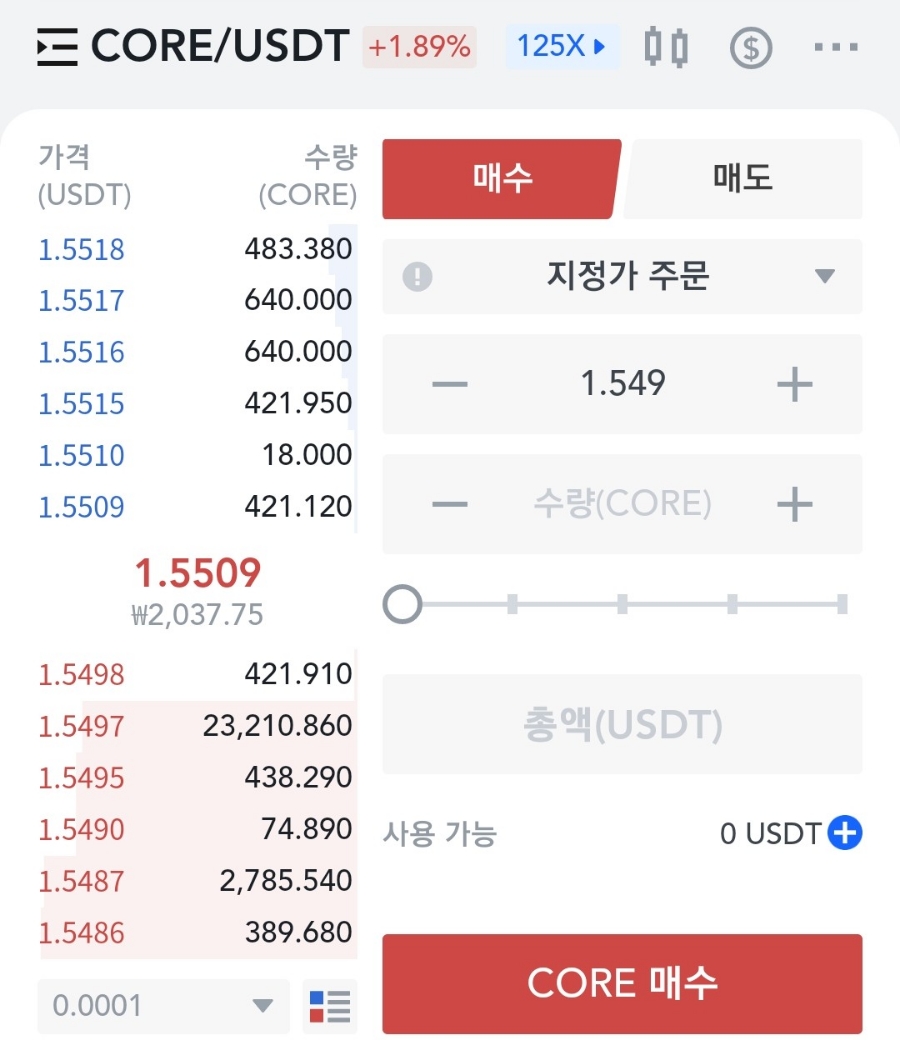Click the info icon next to 지정가 주문
The width and height of the screenshot is (900, 1060).
pos(416,277)
